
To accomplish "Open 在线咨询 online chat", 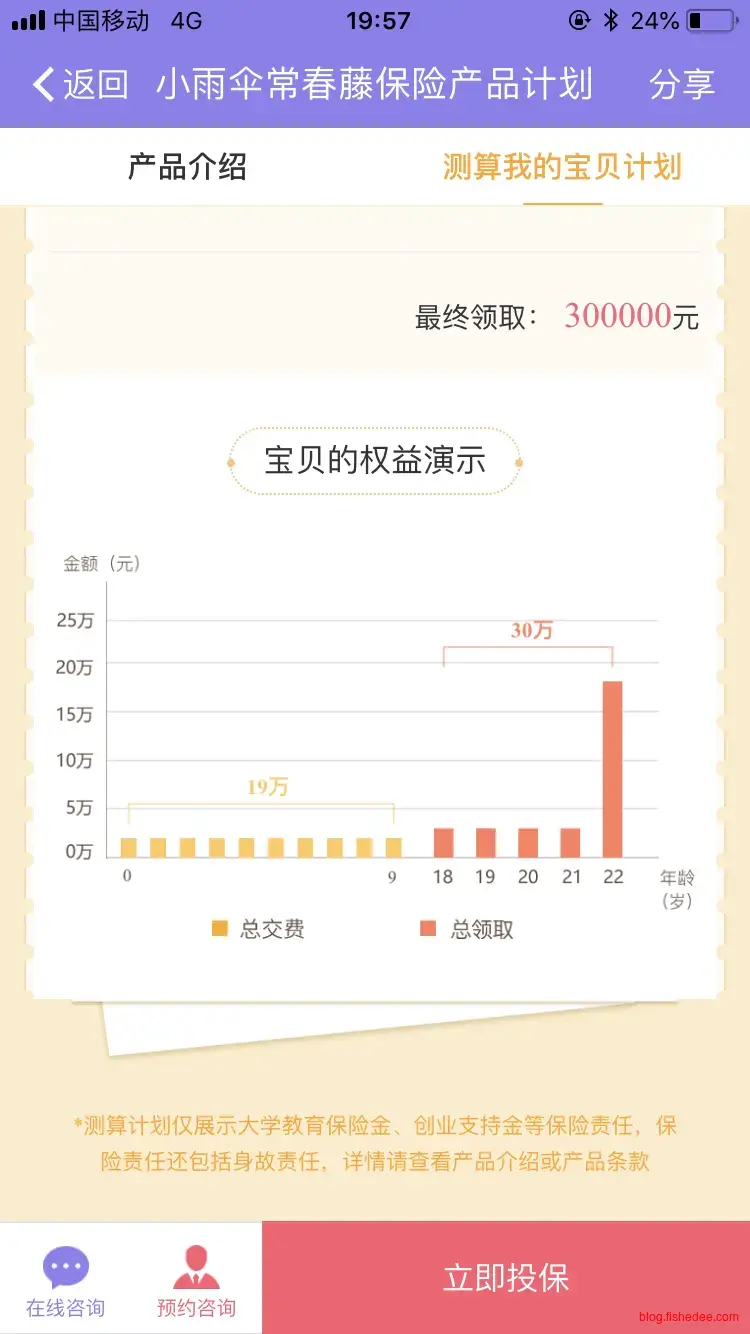I will [x=66, y=1280].
